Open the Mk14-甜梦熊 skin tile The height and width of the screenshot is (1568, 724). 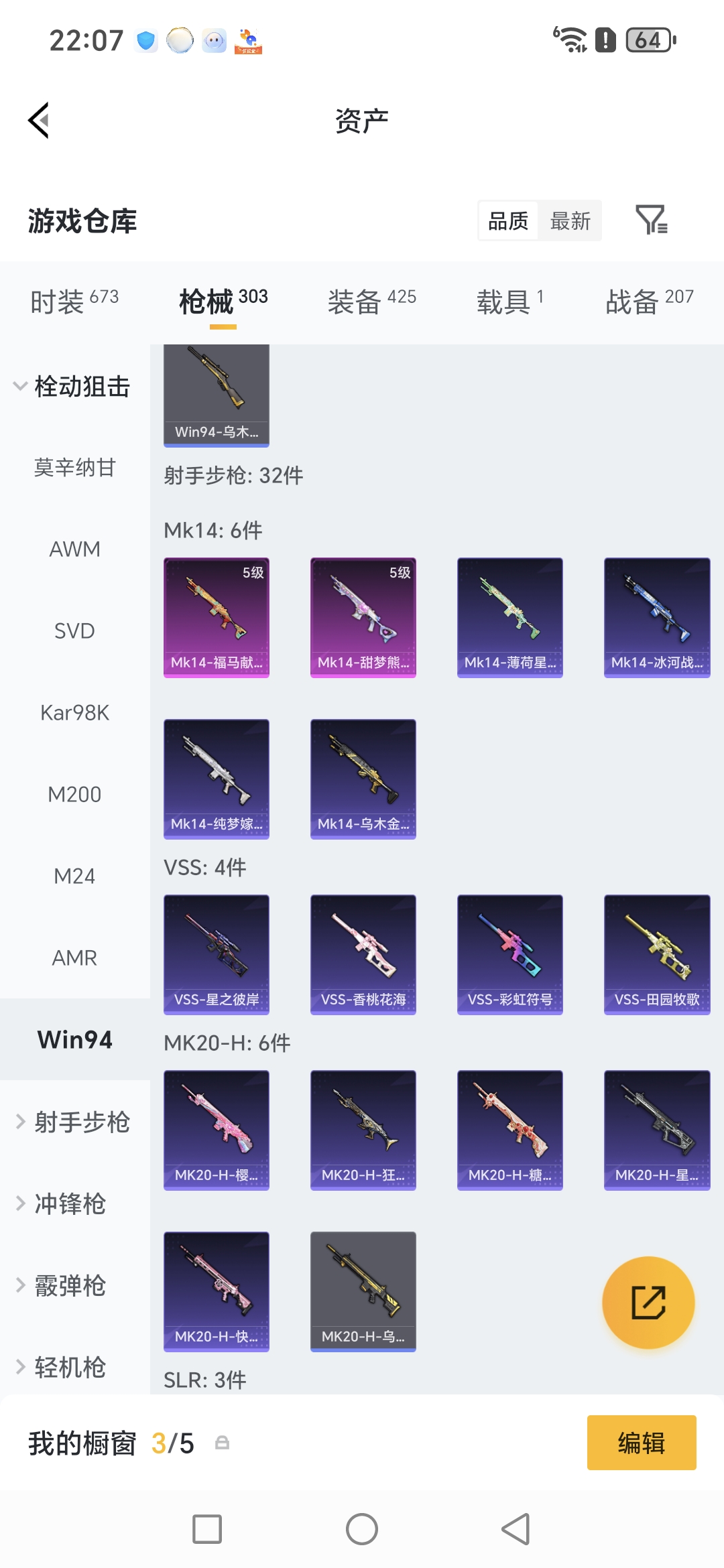[x=363, y=618]
